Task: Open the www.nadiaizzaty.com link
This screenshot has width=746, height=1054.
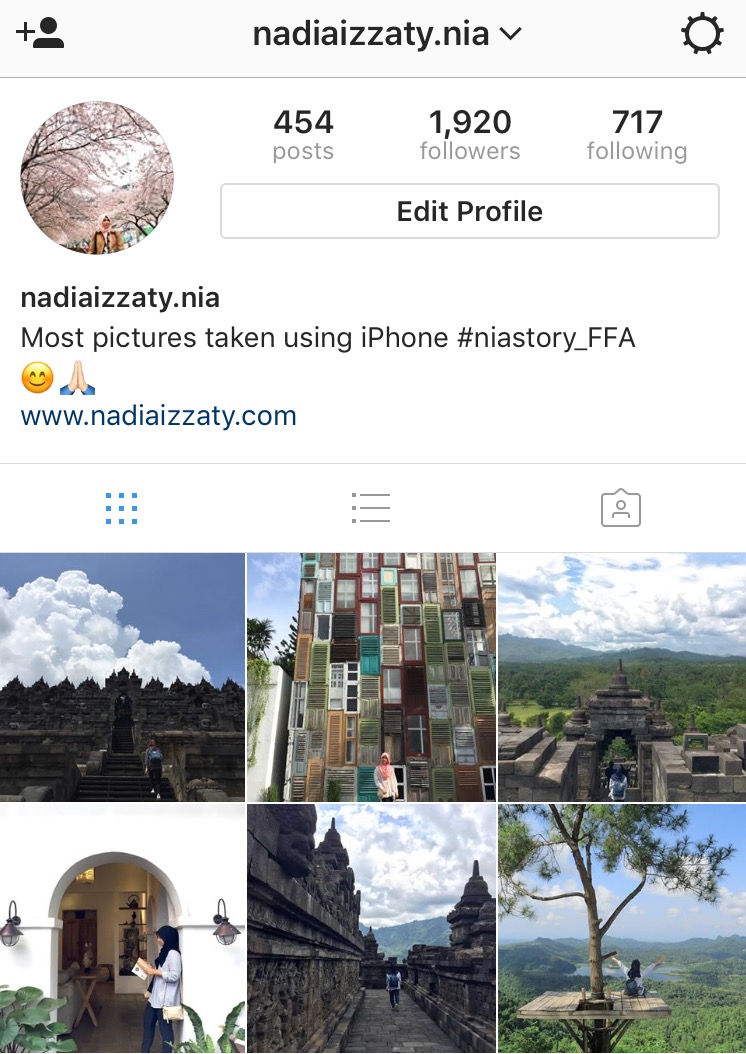Action: [x=158, y=415]
